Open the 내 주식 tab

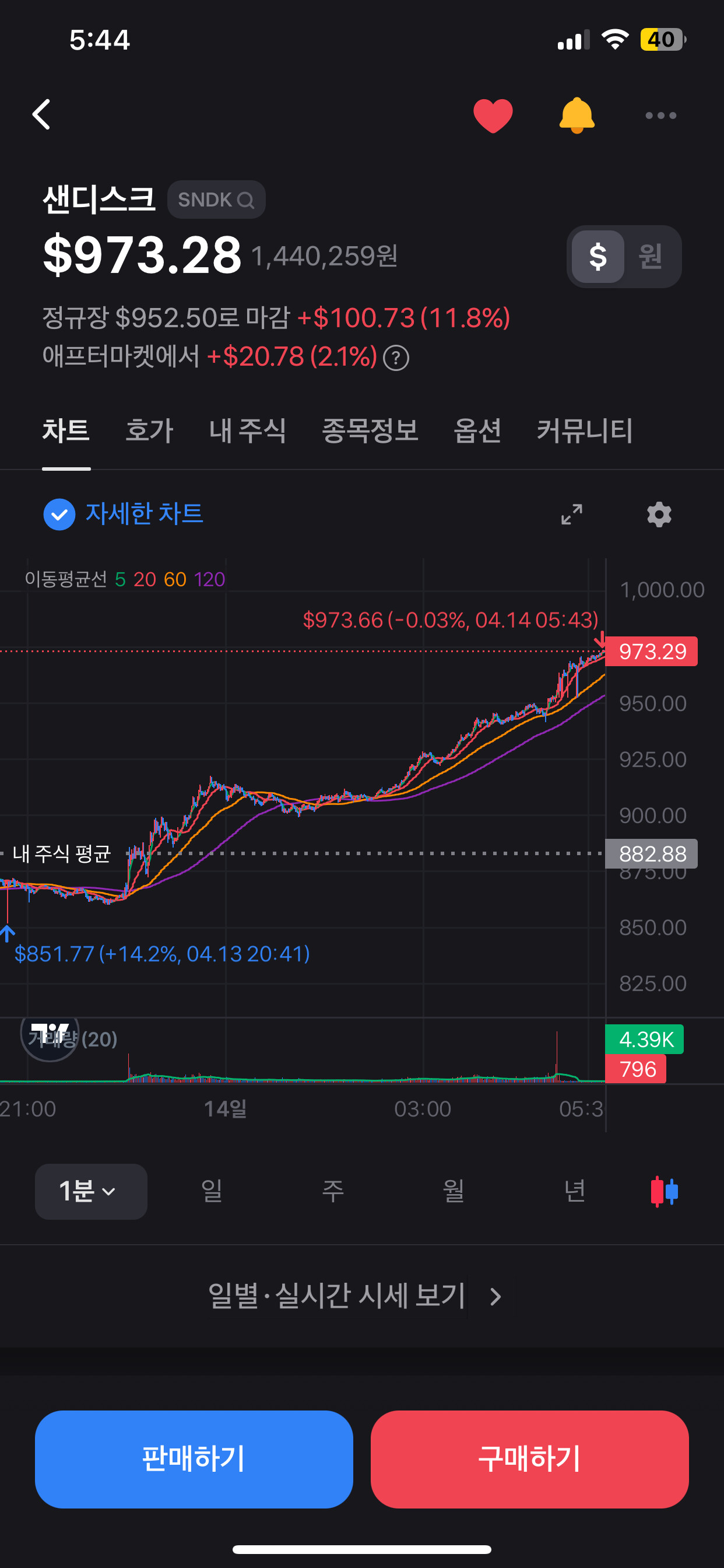pyautogui.click(x=247, y=430)
